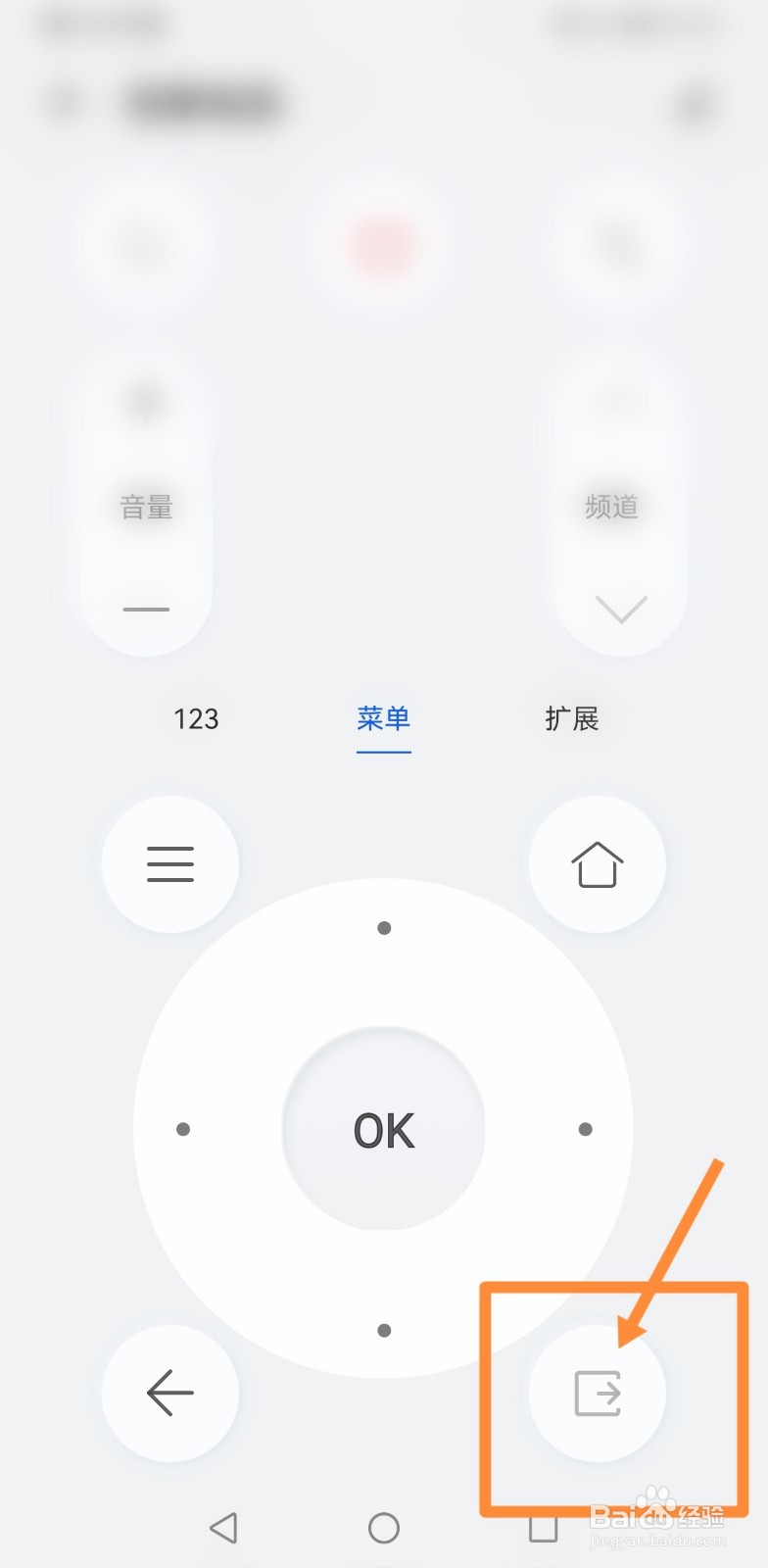Tap the right dot on the direction pad
Image resolution: width=768 pixels, height=1568 pixels.
(585, 1129)
